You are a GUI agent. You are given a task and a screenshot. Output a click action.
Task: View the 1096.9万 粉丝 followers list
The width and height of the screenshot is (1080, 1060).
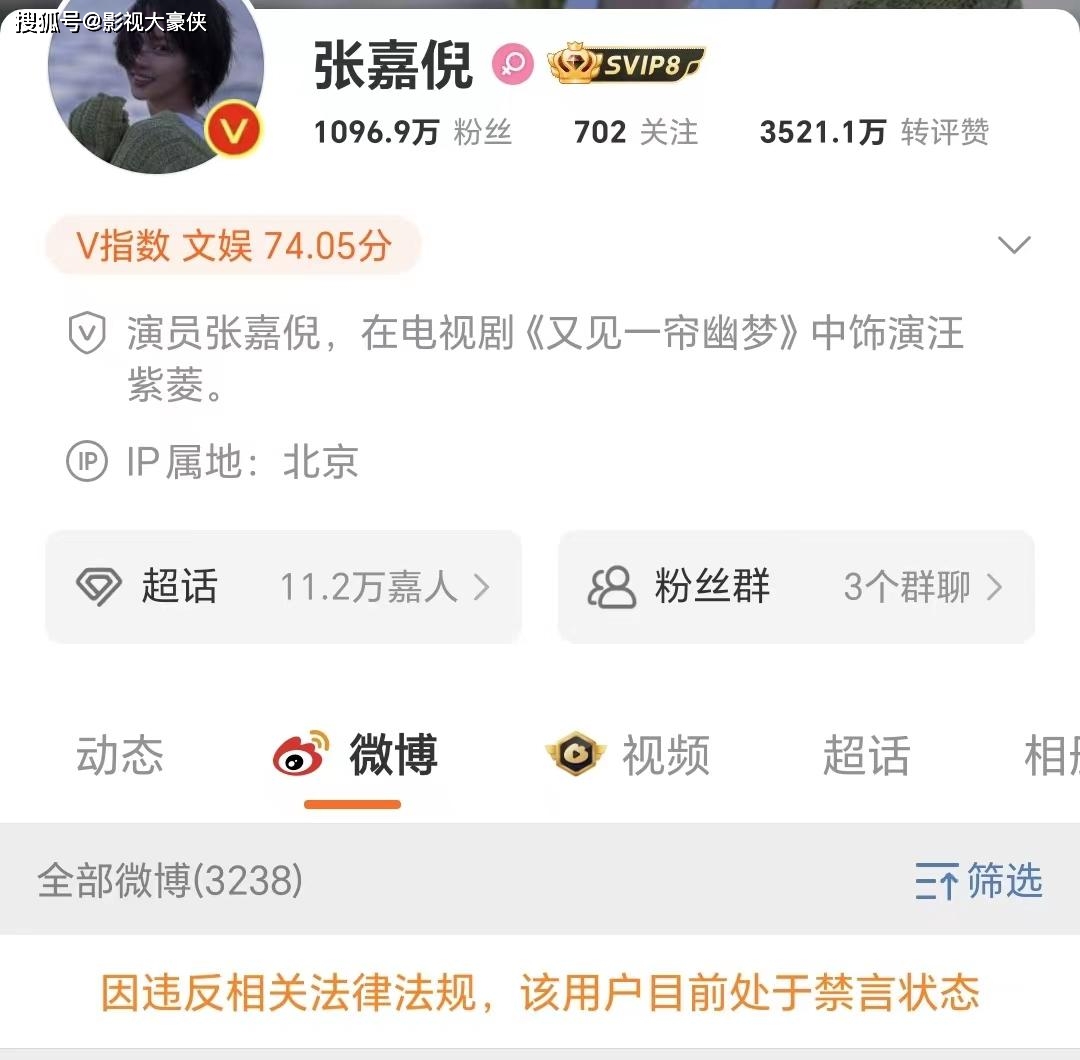point(413,132)
